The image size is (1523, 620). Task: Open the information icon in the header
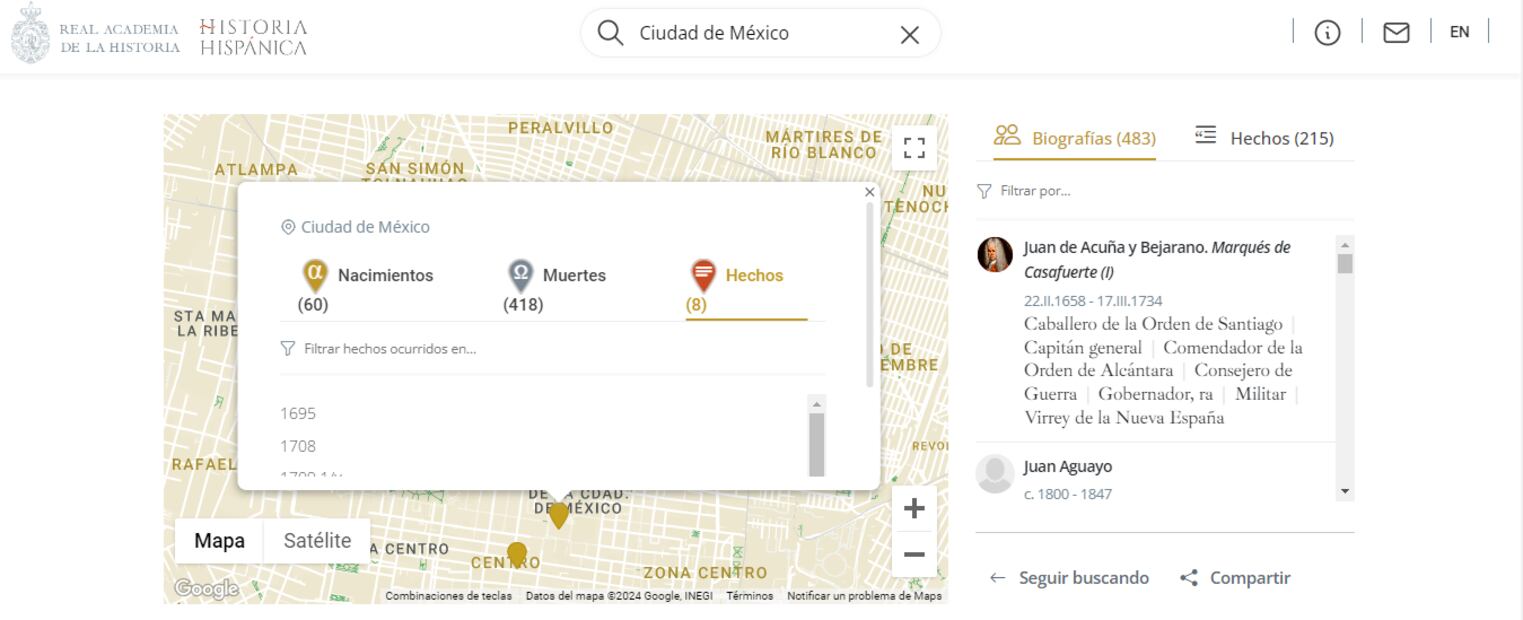click(x=1327, y=33)
